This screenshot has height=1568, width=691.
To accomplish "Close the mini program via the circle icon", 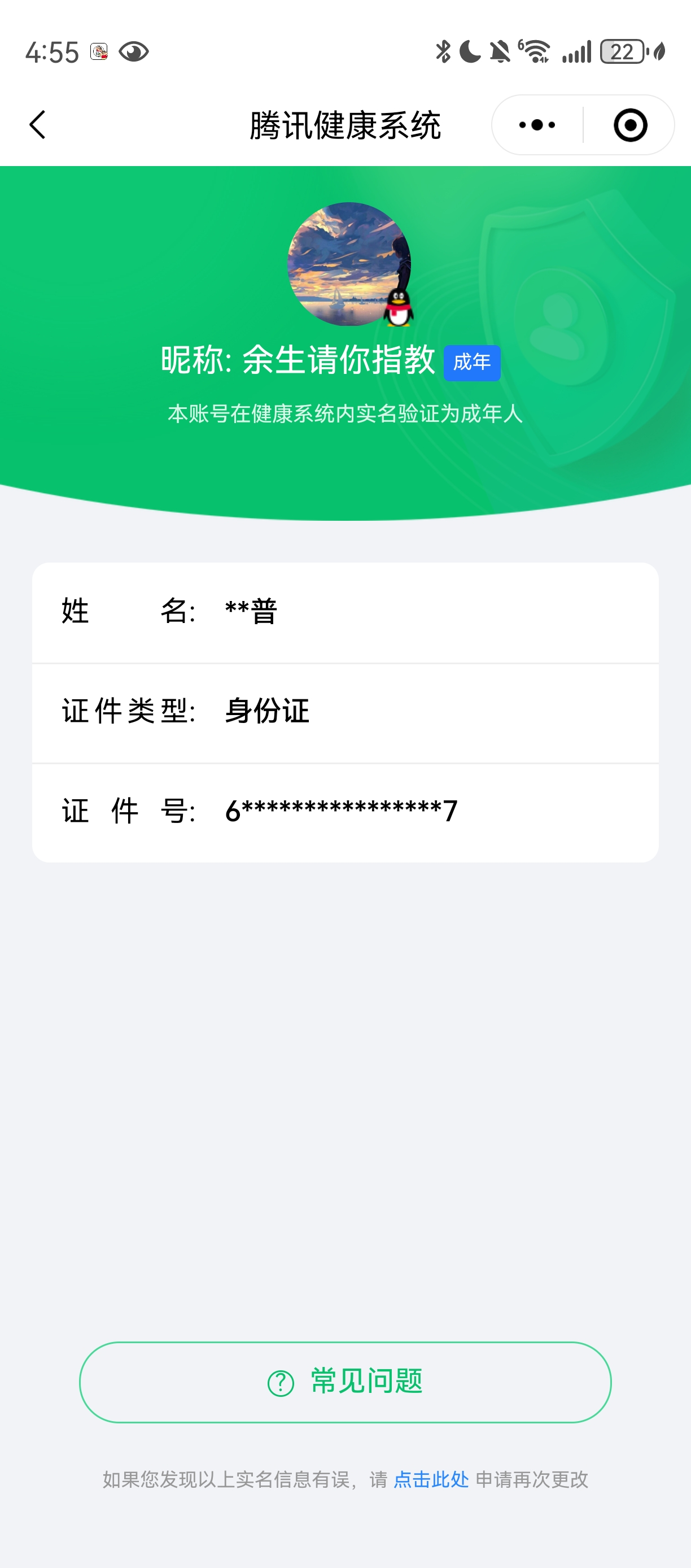I will (629, 125).
